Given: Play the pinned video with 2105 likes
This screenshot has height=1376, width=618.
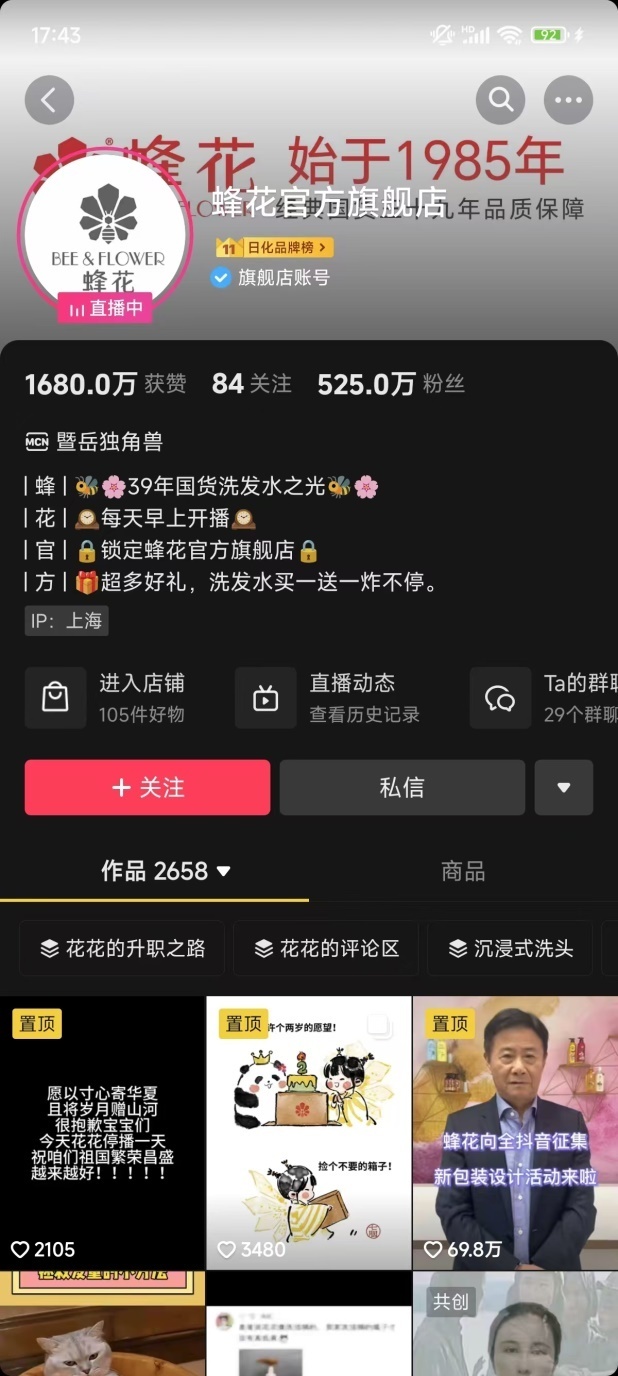Looking at the screenshot, I should tap(102, 1132).
